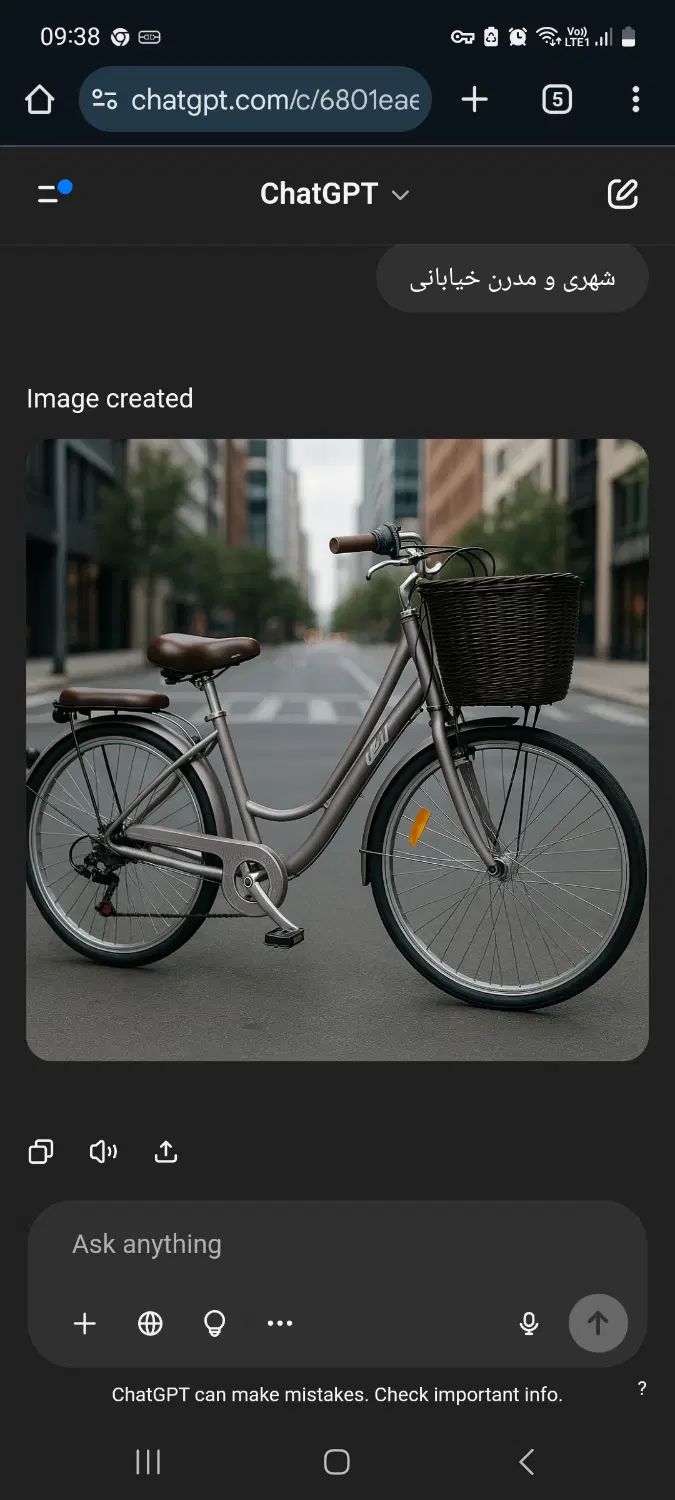Copy the response
The image size is (675, 1500).
click(41, 1152)
